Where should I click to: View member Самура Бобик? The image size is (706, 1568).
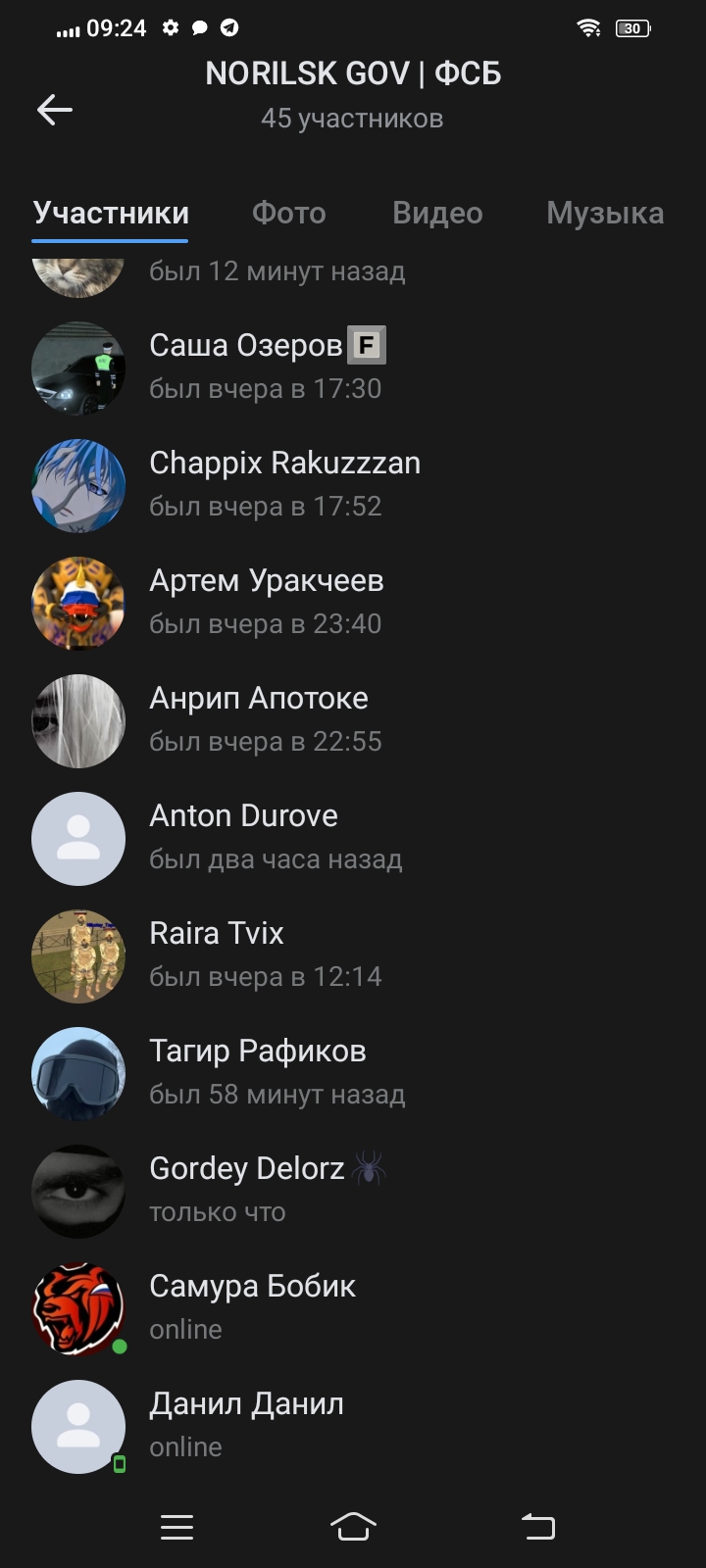(x=252, y=1306)
